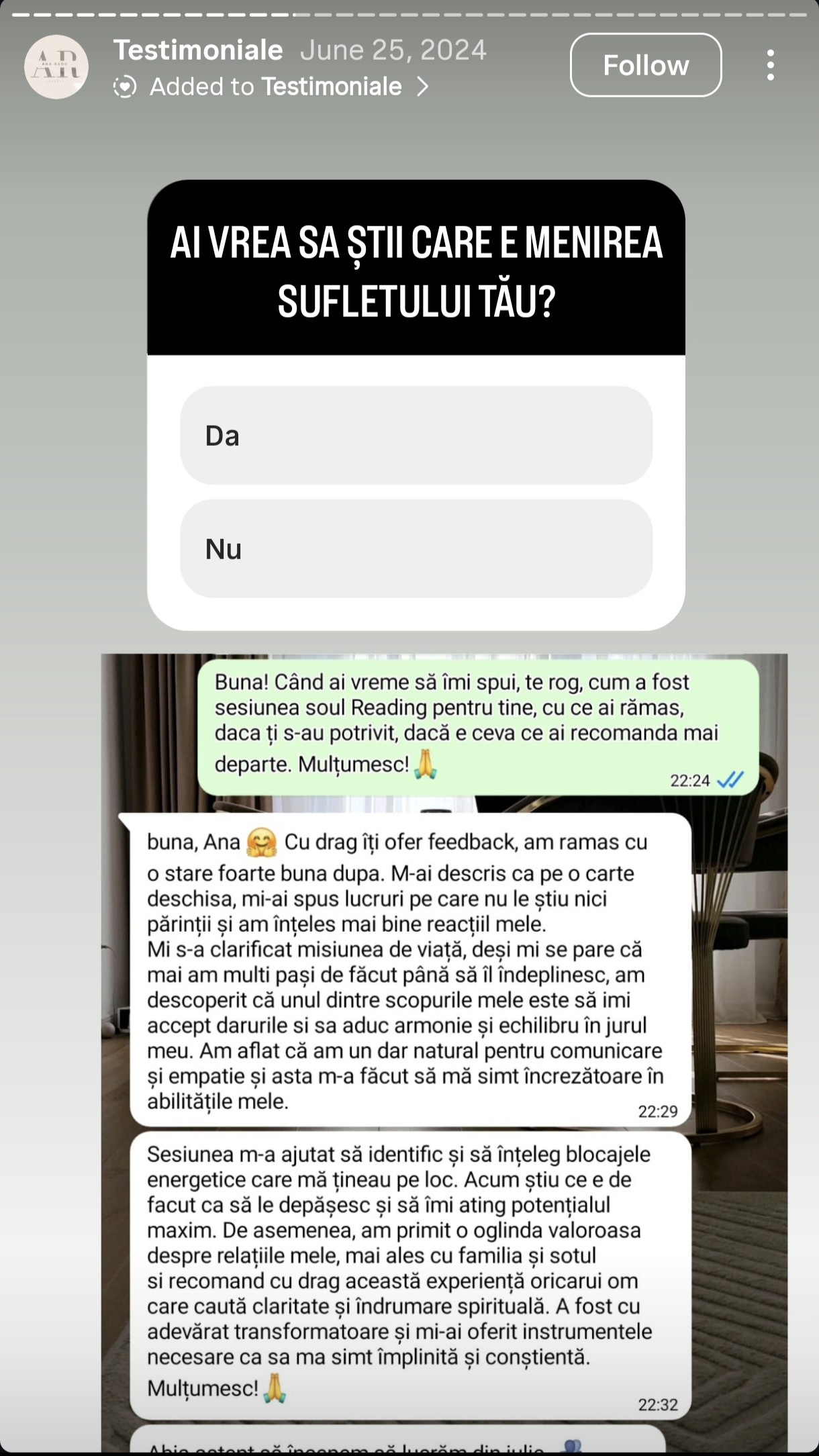
Task: Vote Da in the poll
Action: coord(416,435)
